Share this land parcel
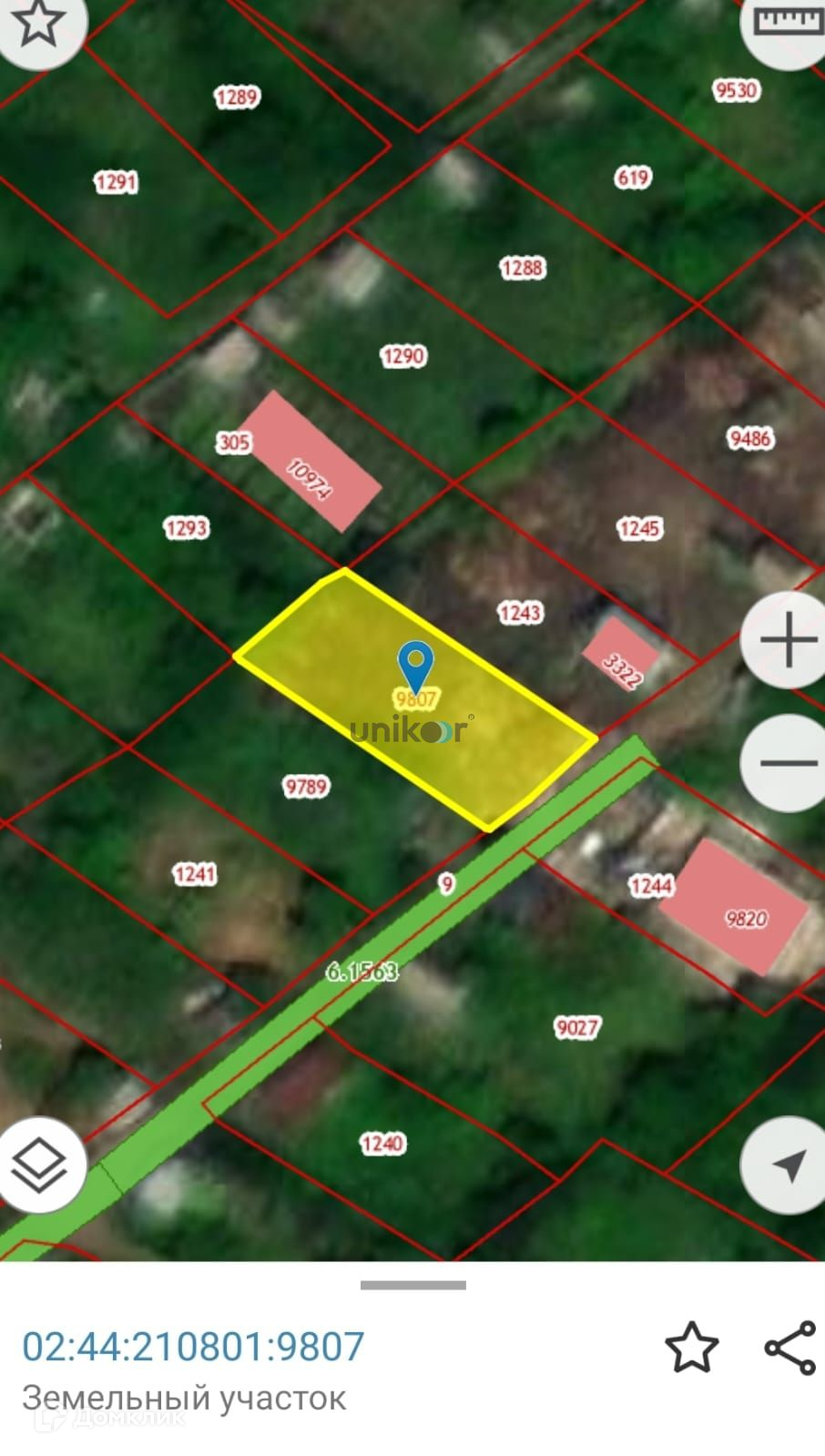 point(789,1348)
